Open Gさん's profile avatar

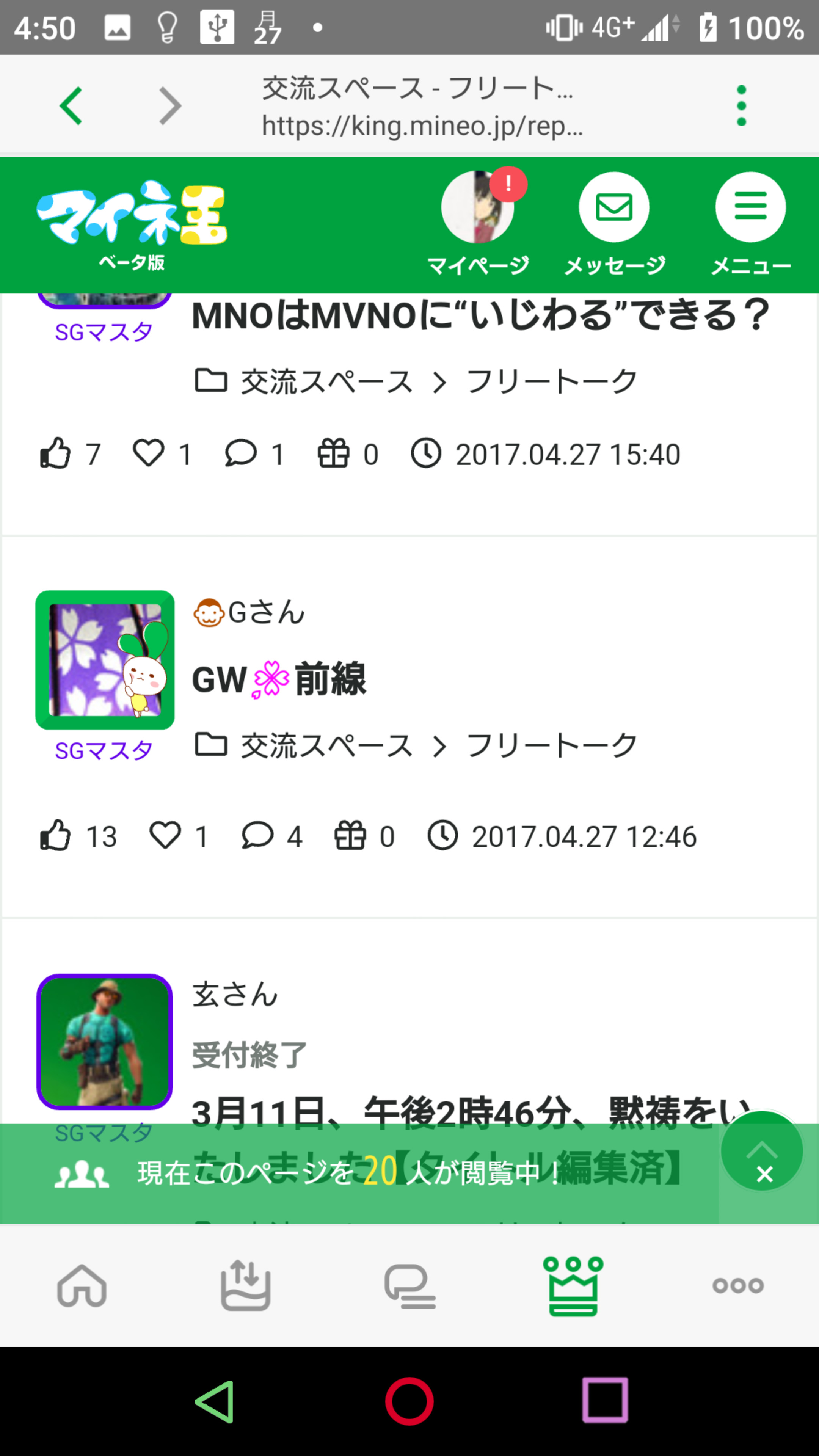click(x=105, y=660)
